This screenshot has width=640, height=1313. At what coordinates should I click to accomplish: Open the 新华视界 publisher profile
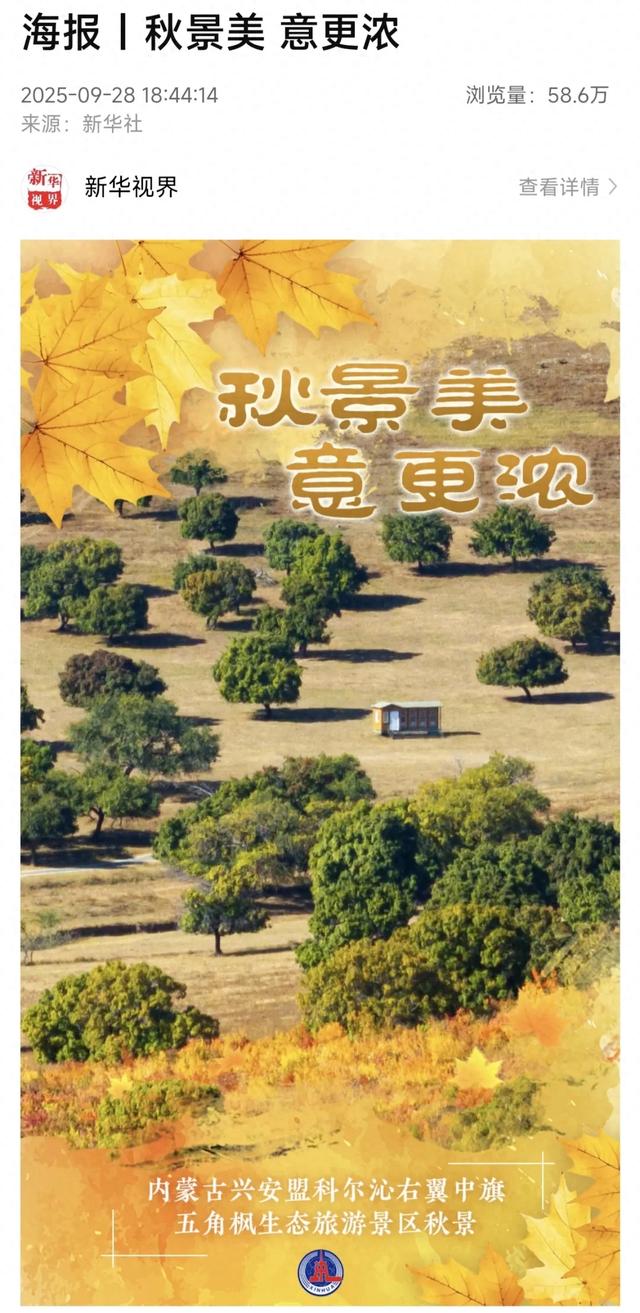click(x=131, y=187)
